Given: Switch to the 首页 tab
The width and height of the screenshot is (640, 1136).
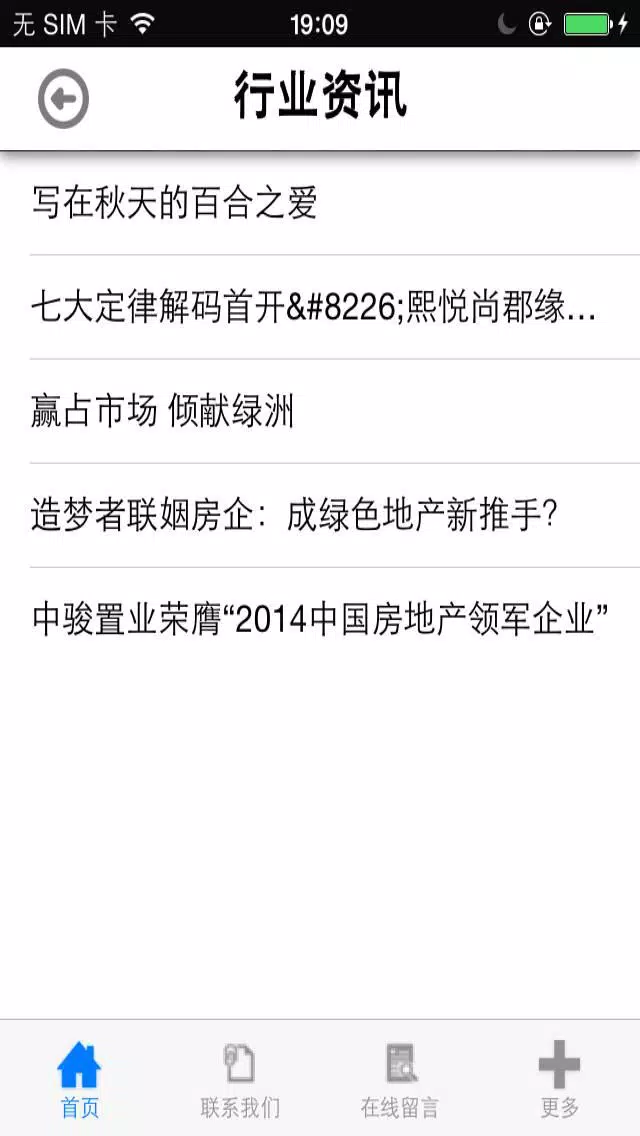Looking at the screenshot, I should coord(80,1079).
